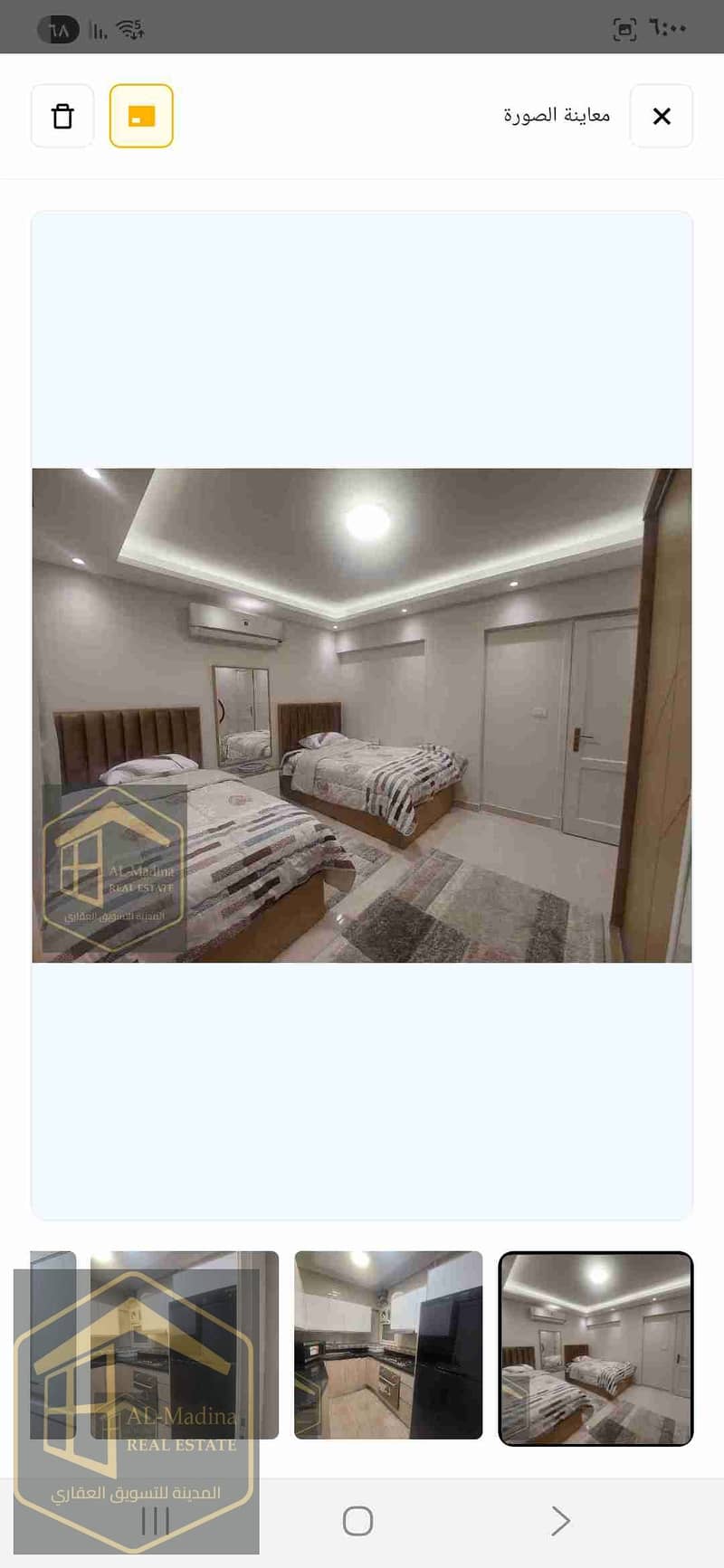This screenshot has height=1568, width=724.
Task: Select the bedroom thumbnail in the strip
Action: tap(595, 1348)
